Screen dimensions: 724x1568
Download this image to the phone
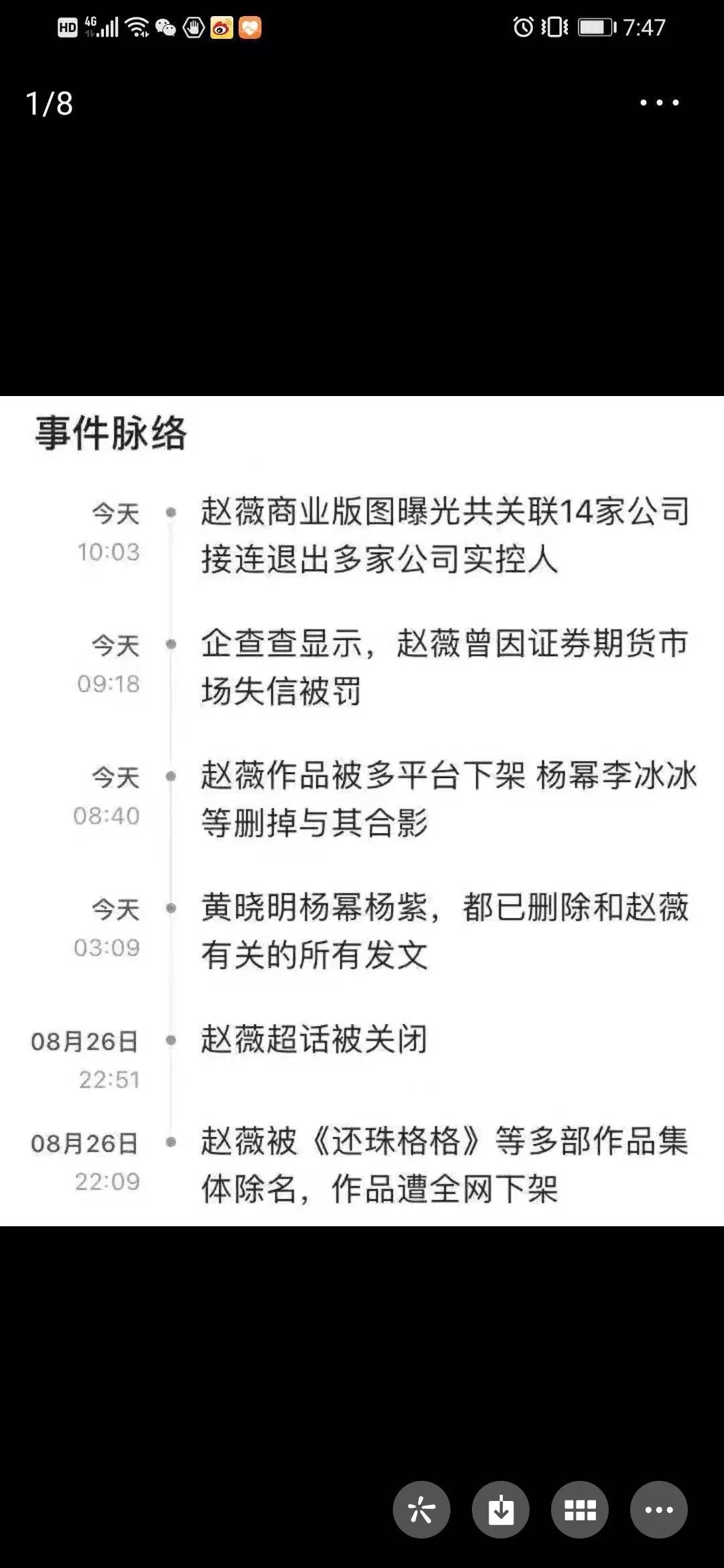501,1510
